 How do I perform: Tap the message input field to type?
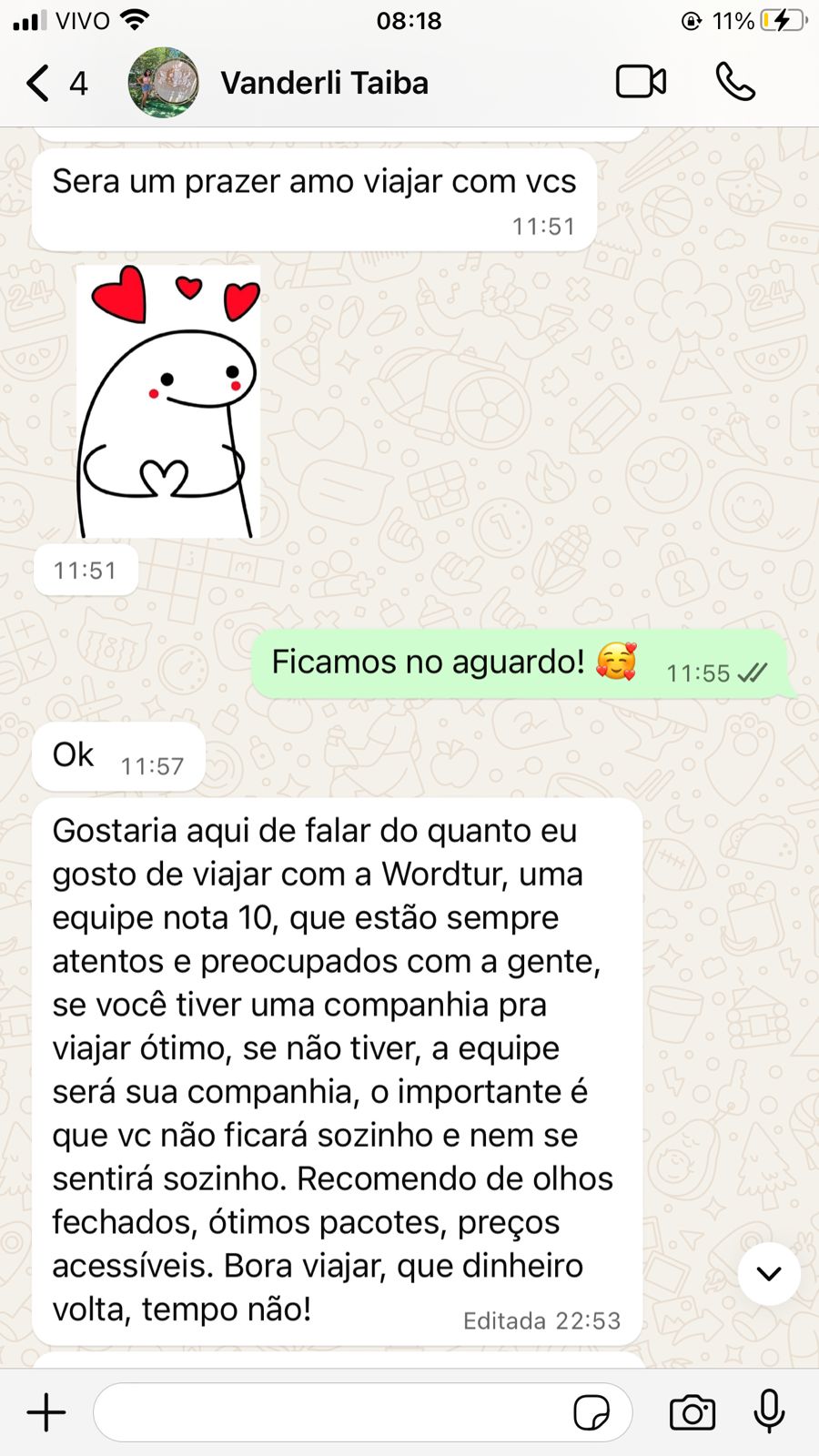[x=346, y=1411]
